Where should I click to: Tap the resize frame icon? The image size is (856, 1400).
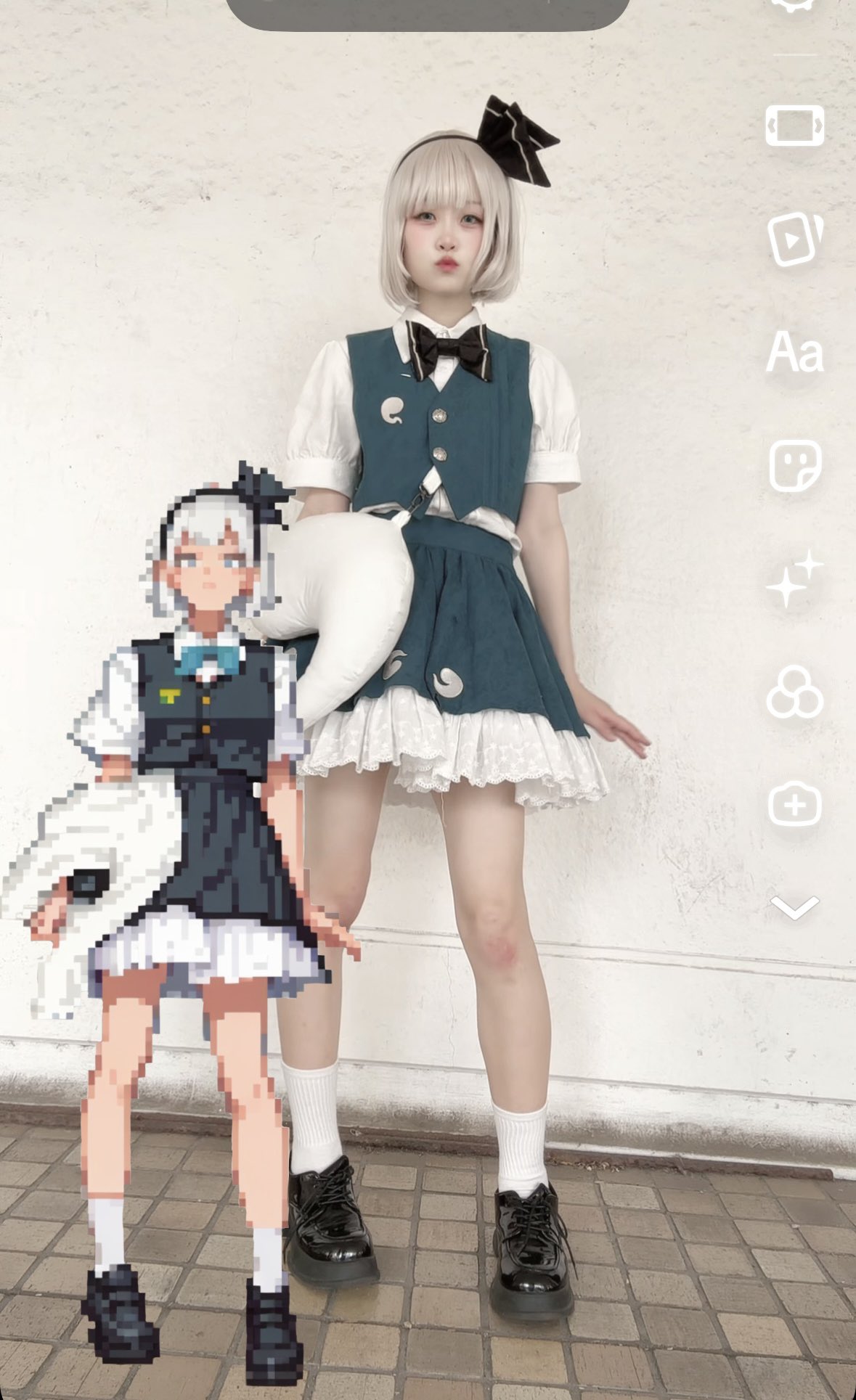[x=794, y=126]
